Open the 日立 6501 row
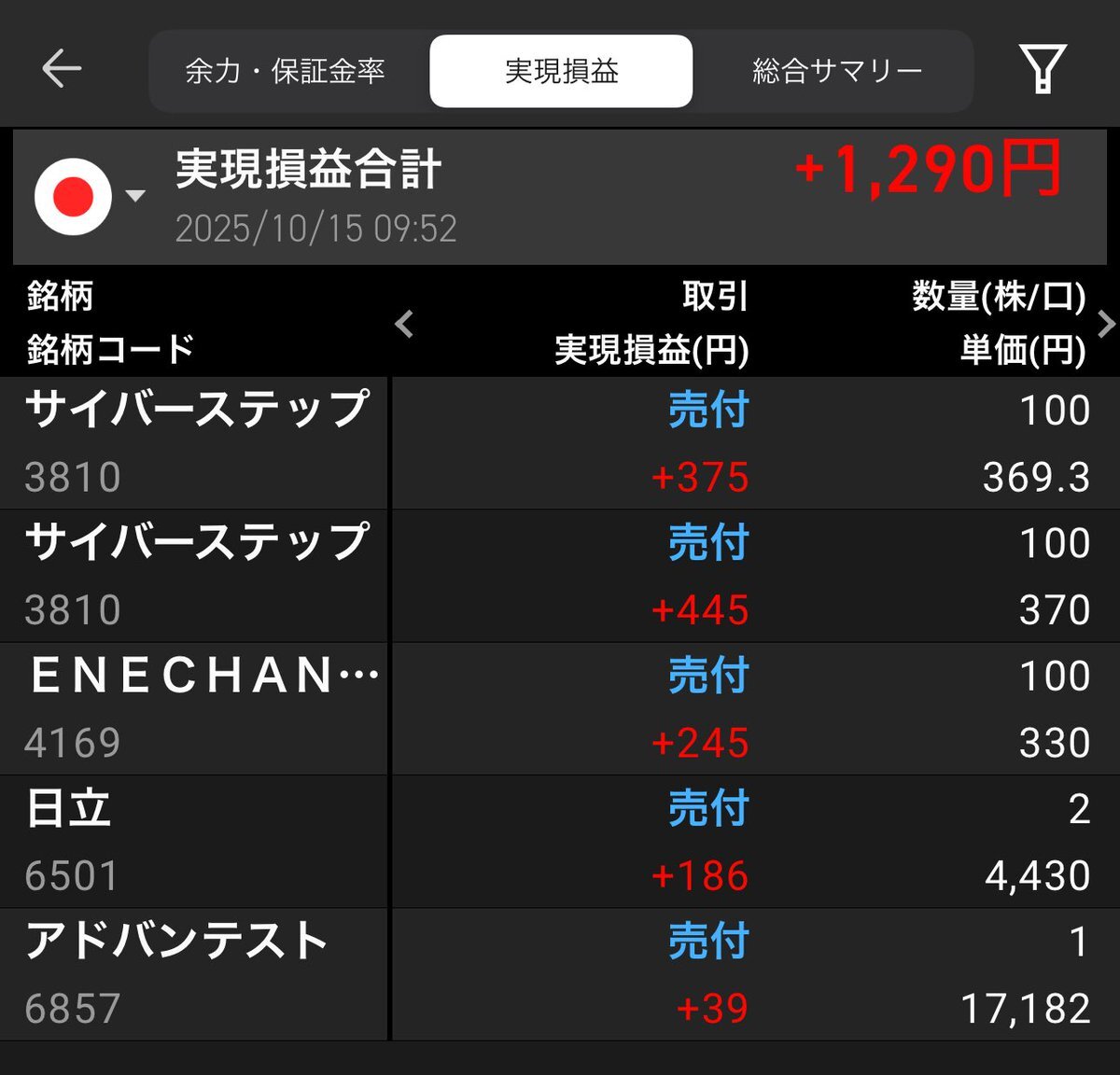This screenshot has height=1075, width=1120. [560, 841]
